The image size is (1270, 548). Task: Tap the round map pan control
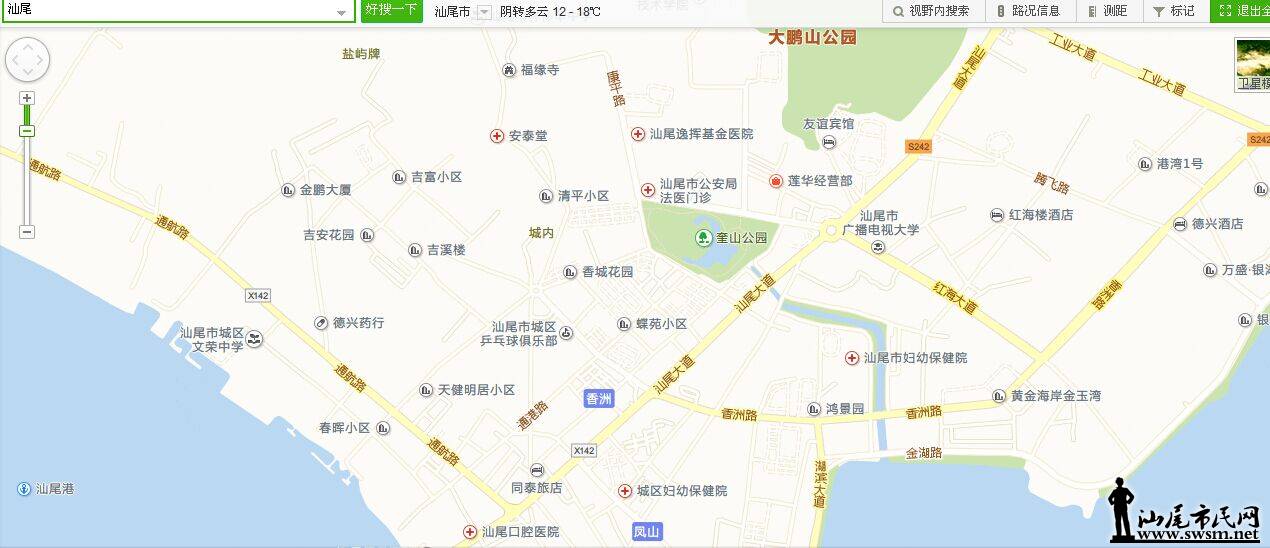tap(27, 60)
